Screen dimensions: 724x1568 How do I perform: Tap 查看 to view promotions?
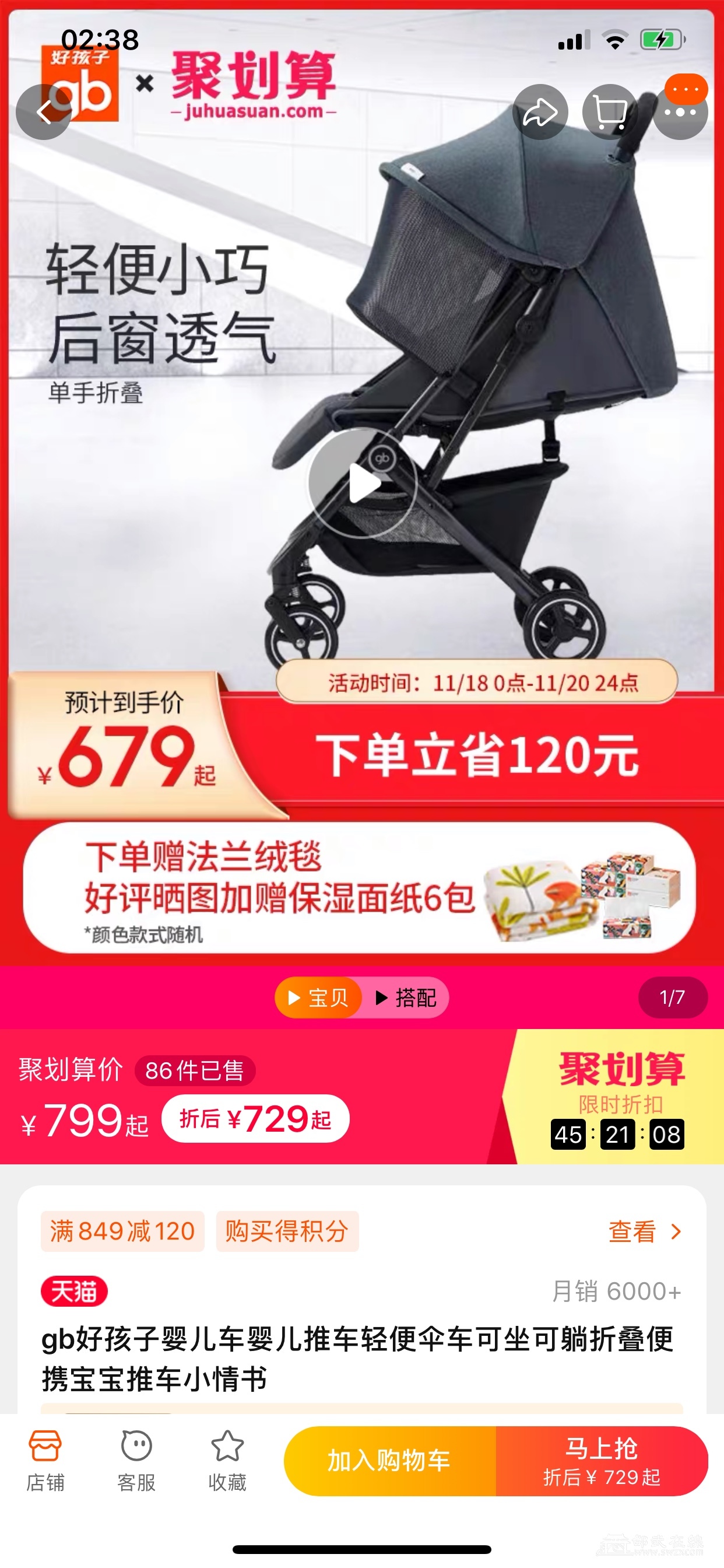pos(644,1231)
